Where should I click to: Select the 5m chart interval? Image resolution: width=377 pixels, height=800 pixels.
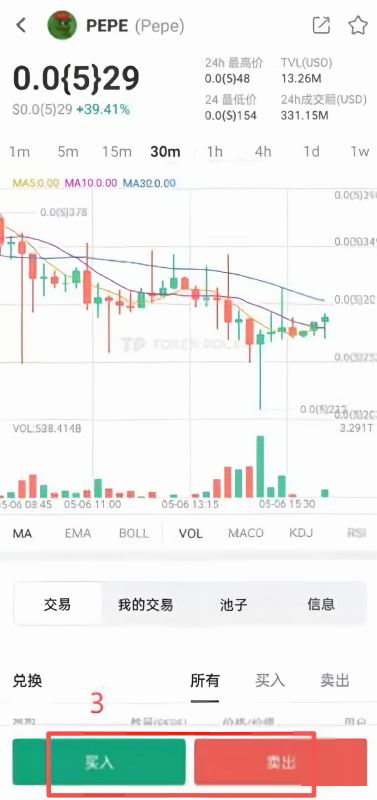(x=68, y=152)
